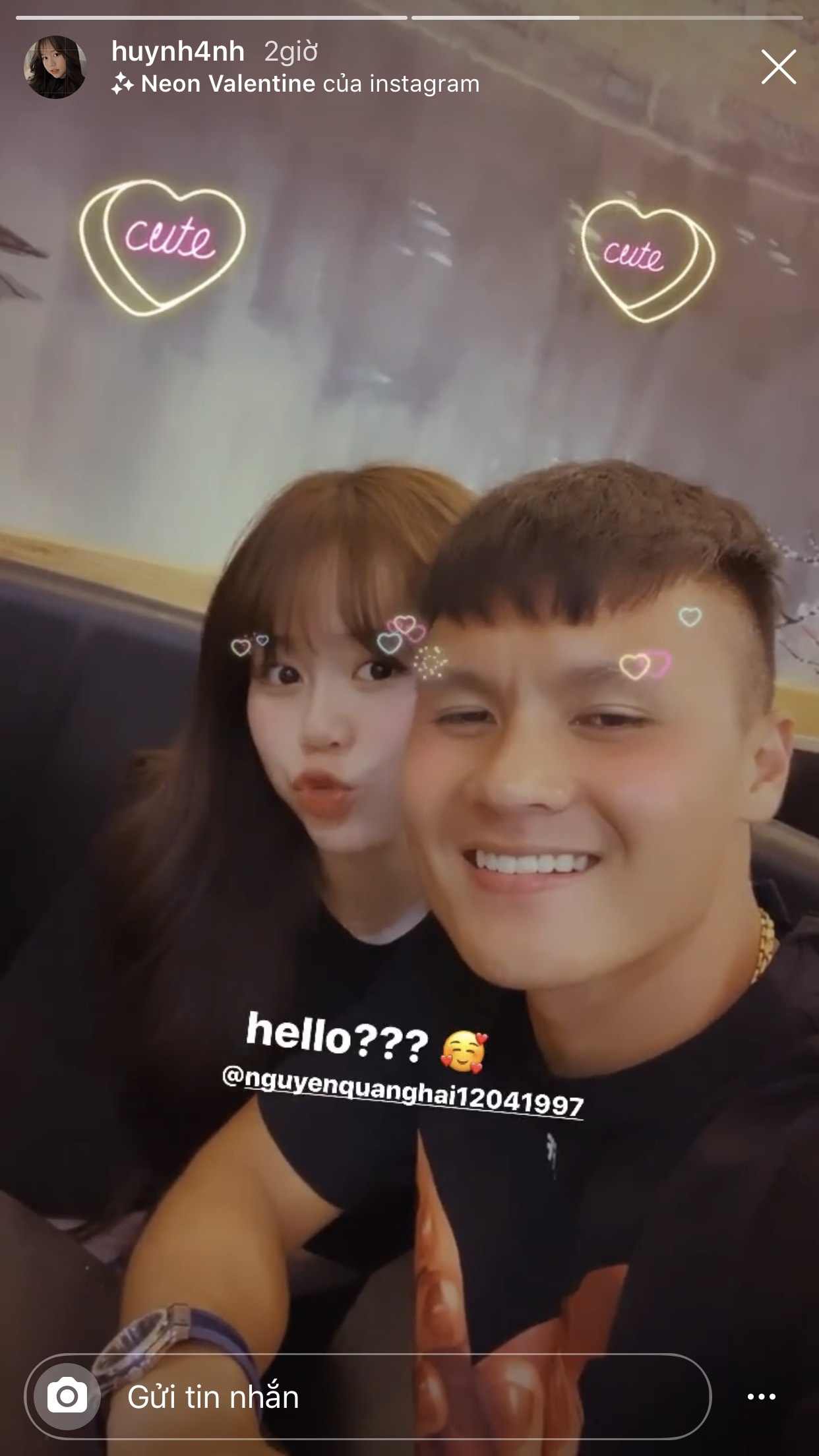Open the huynh4nh username link
Screen dimensions: 819x1456
tap(178, 51)
